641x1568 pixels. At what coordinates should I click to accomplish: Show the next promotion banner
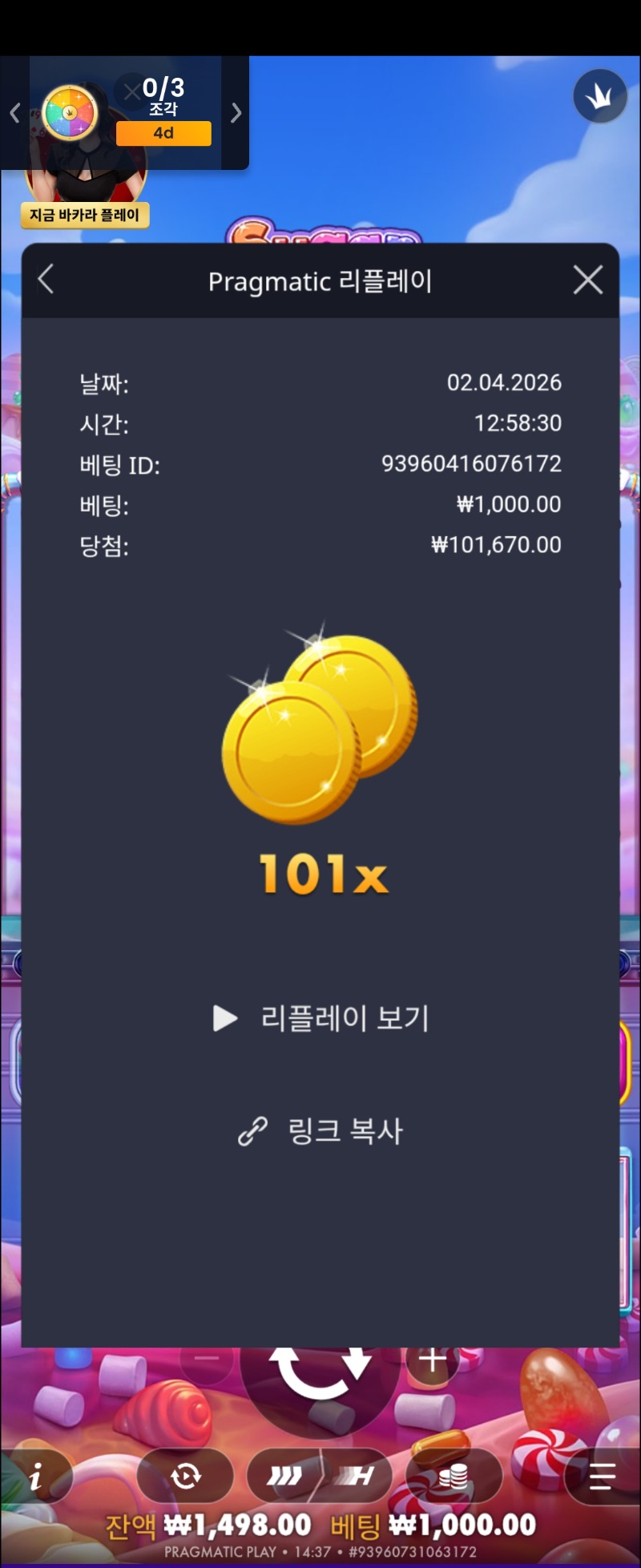tap(236, 113)
